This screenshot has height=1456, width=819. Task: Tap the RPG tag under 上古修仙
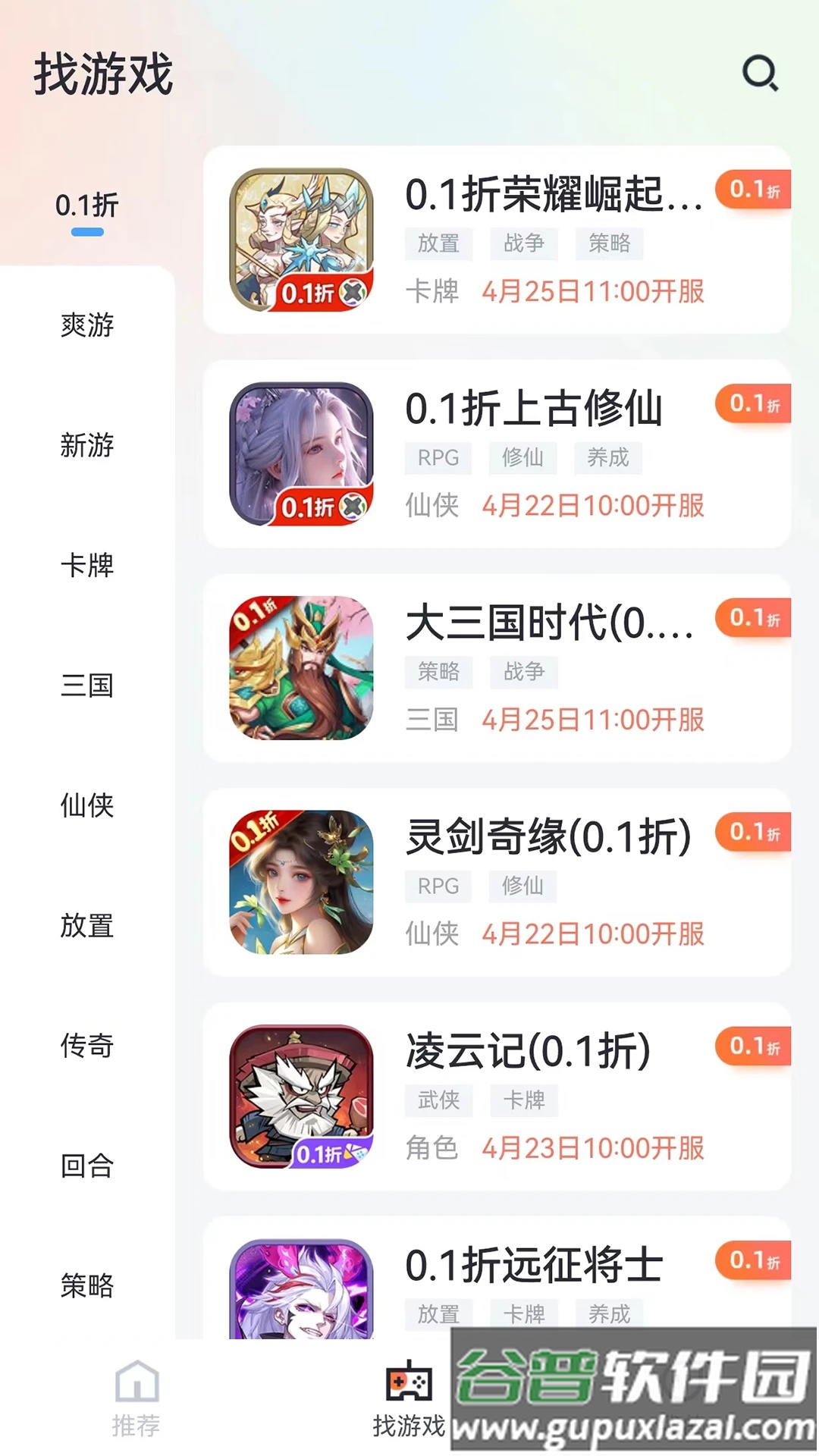(438, 458)
